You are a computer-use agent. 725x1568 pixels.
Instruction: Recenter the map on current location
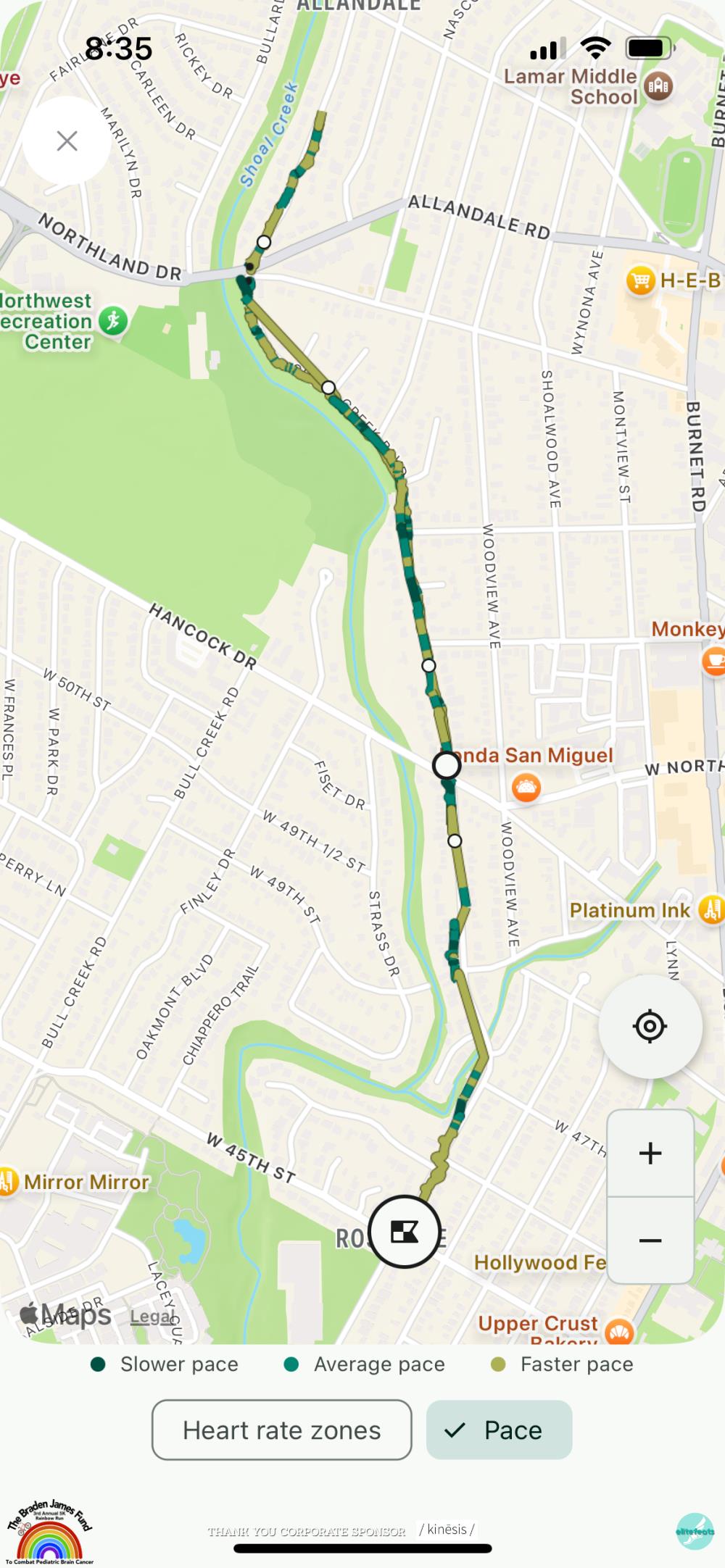pyautogui.click(x=650, y=1025)
